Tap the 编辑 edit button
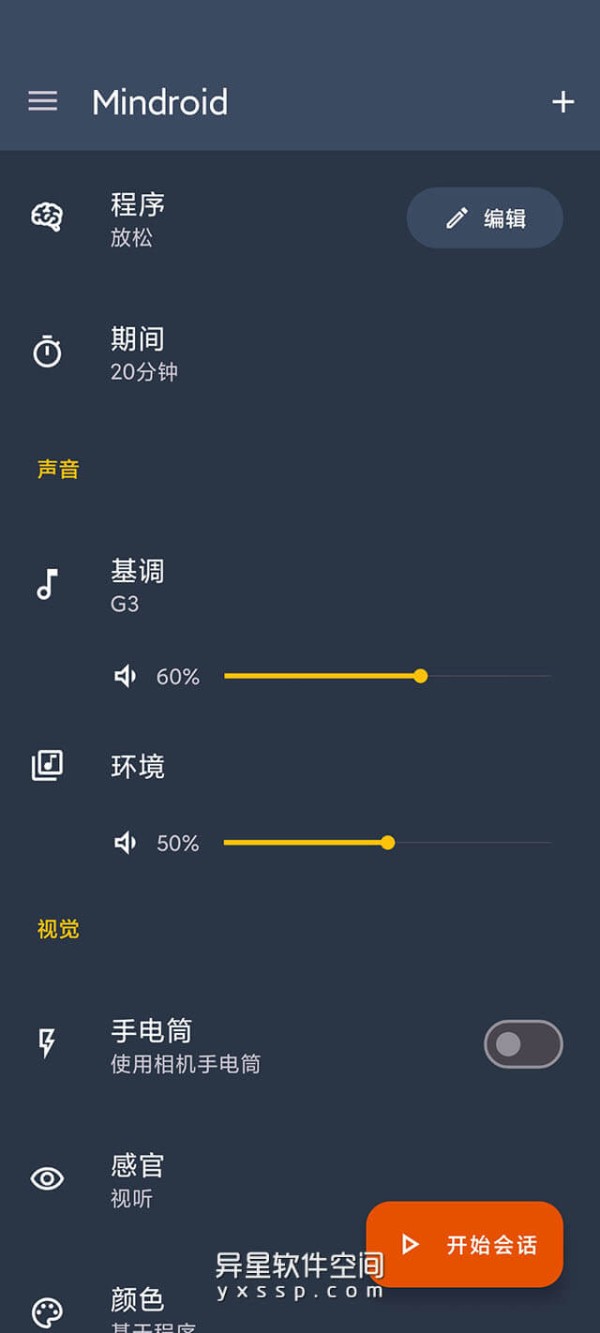 click(485, 218)
